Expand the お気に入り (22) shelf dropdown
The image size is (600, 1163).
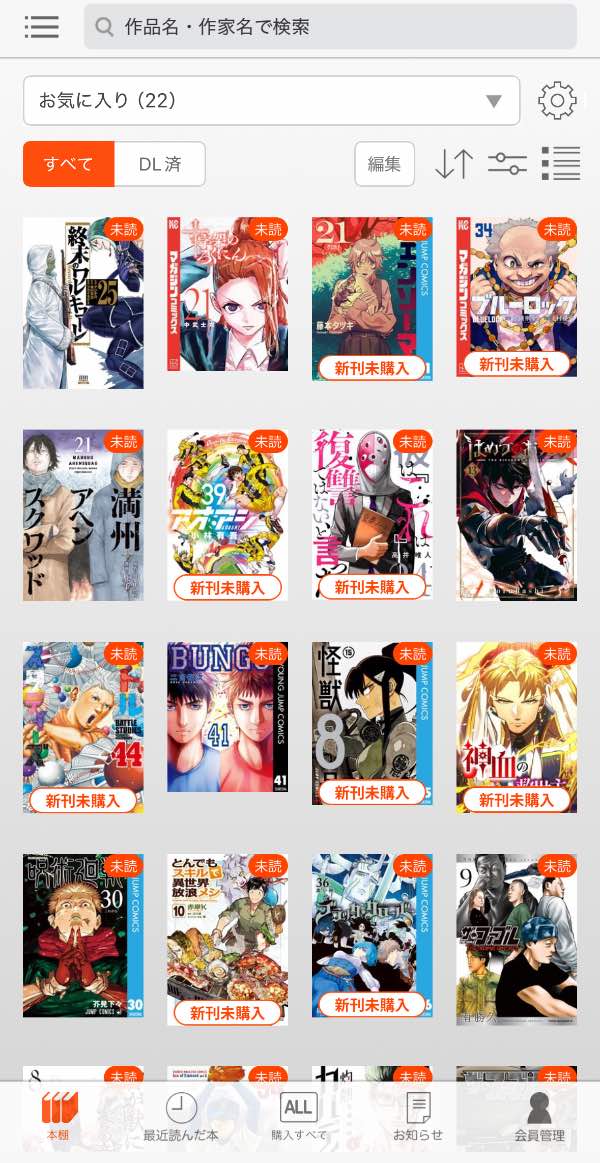click(x=271, y=101)
